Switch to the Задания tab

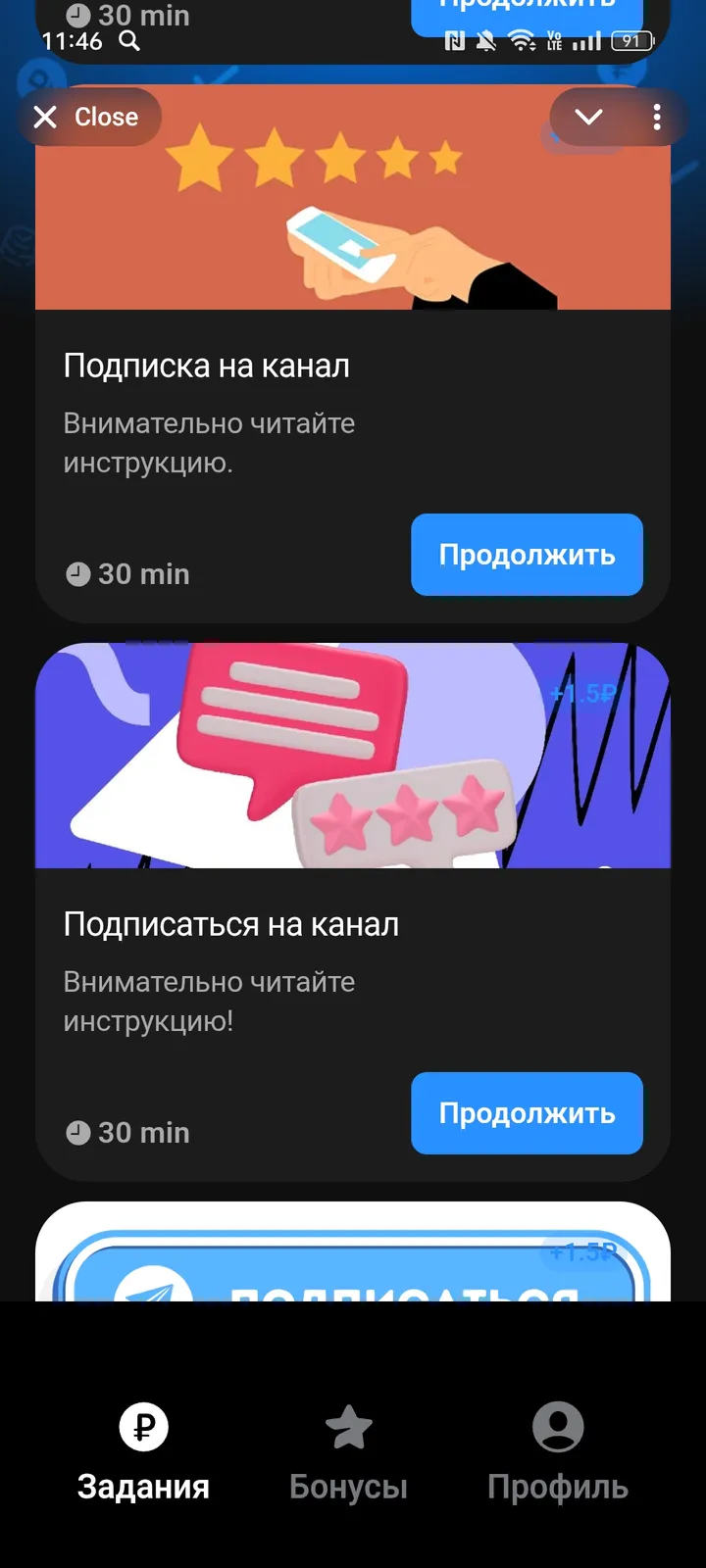144,1452
